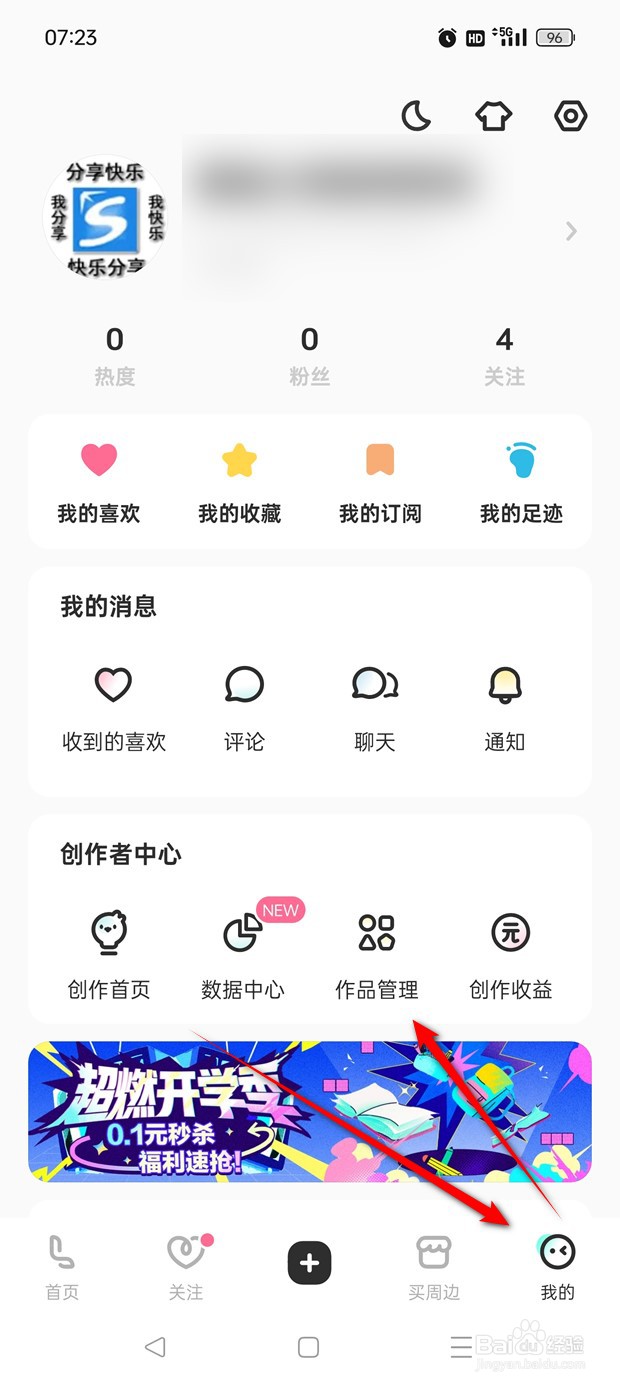
Task: Open 我的喜欢
Action: point(99,483)
